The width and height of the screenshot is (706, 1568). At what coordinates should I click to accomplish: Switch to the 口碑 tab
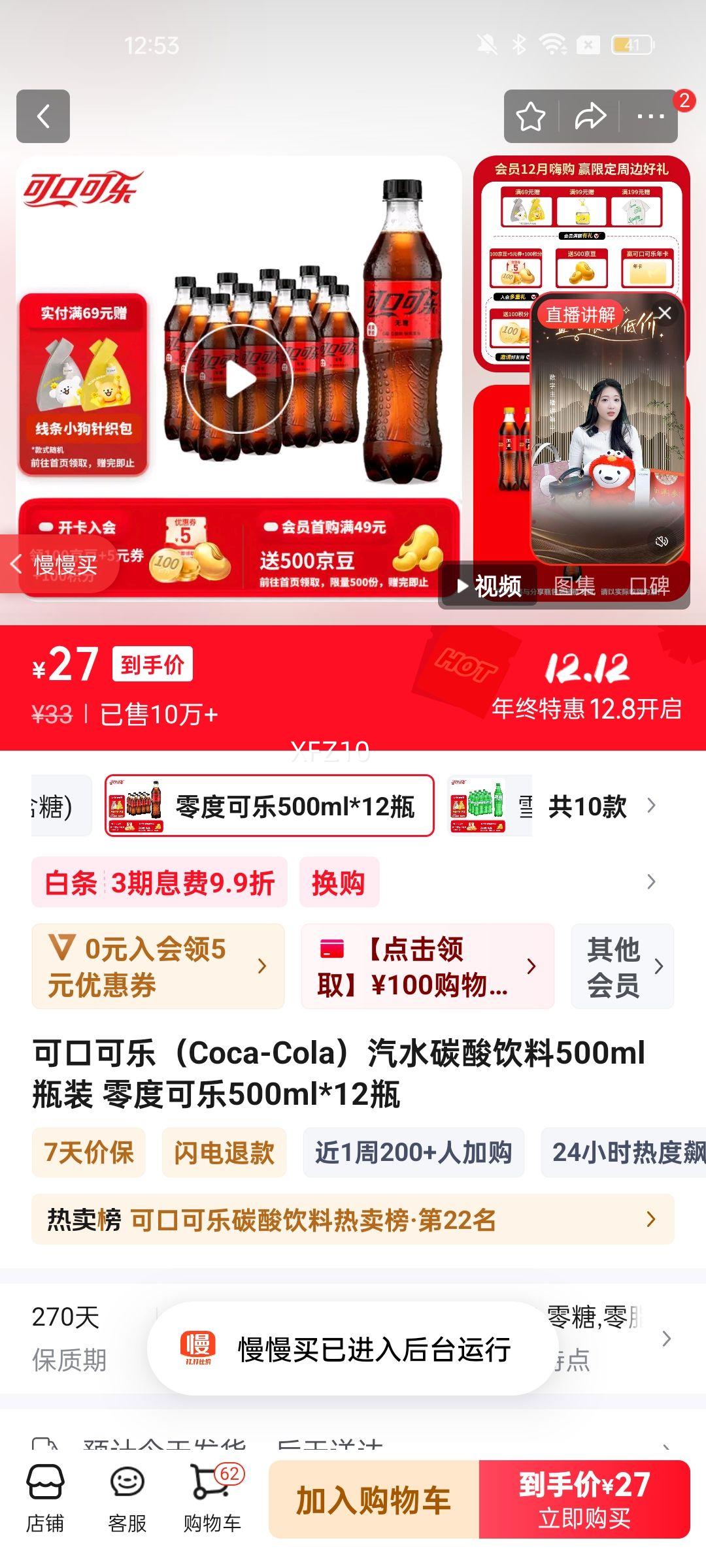(654, 587)
